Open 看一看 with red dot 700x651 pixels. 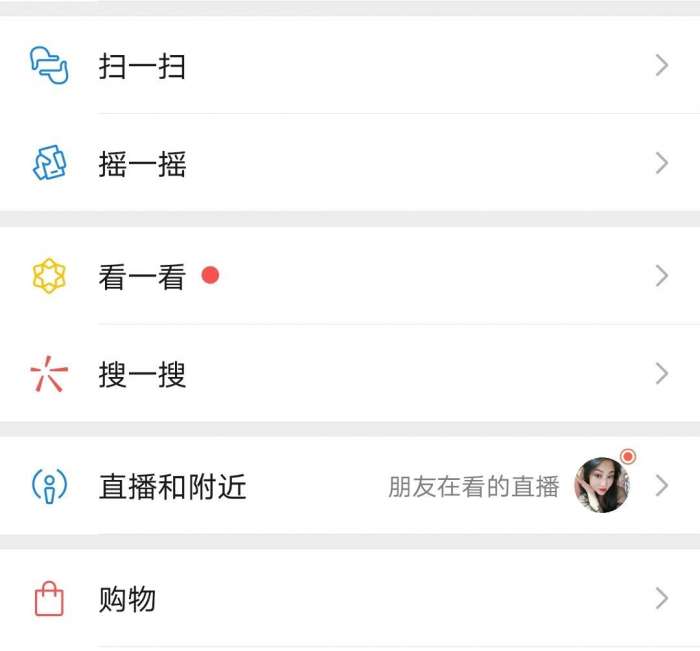142,277
